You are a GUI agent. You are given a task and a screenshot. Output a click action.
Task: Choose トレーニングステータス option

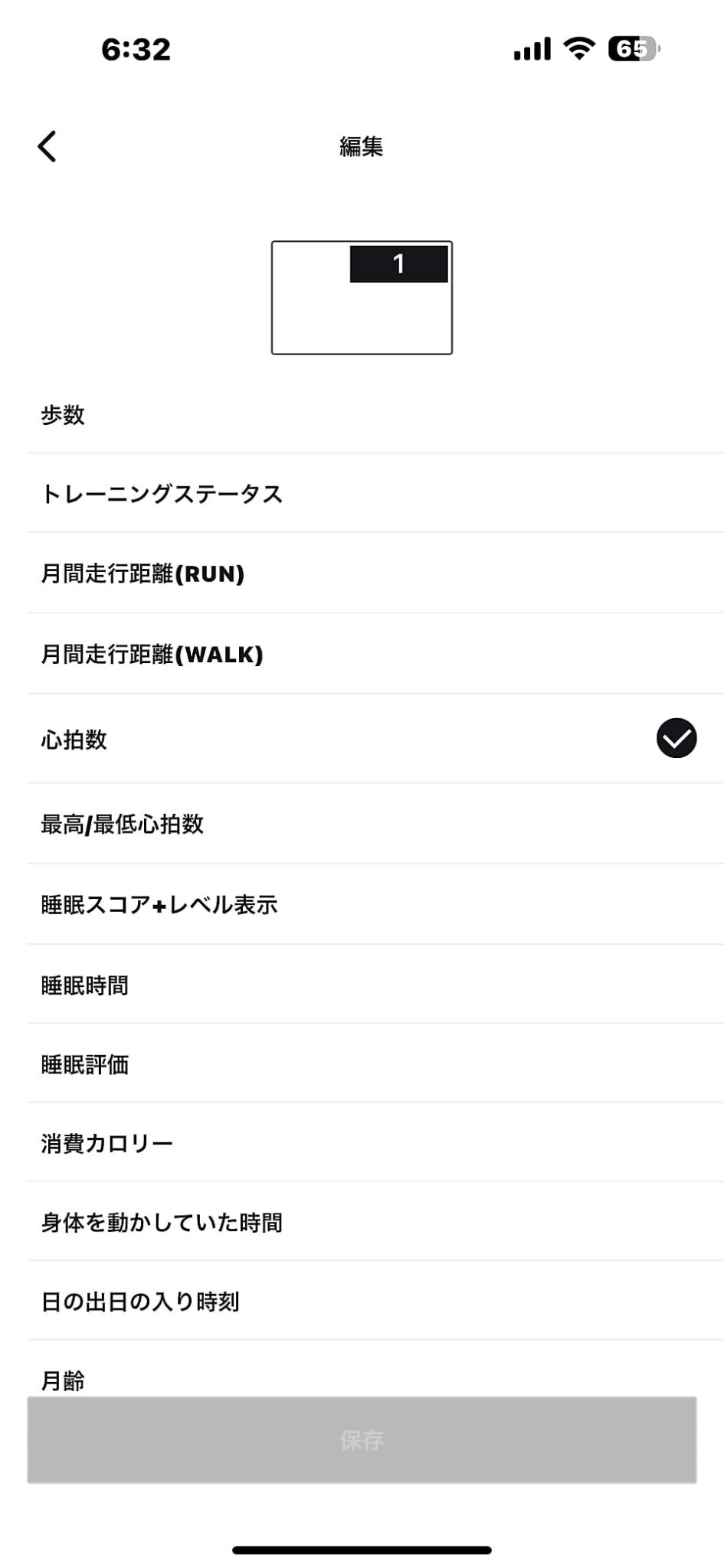[x=362, y=494]
